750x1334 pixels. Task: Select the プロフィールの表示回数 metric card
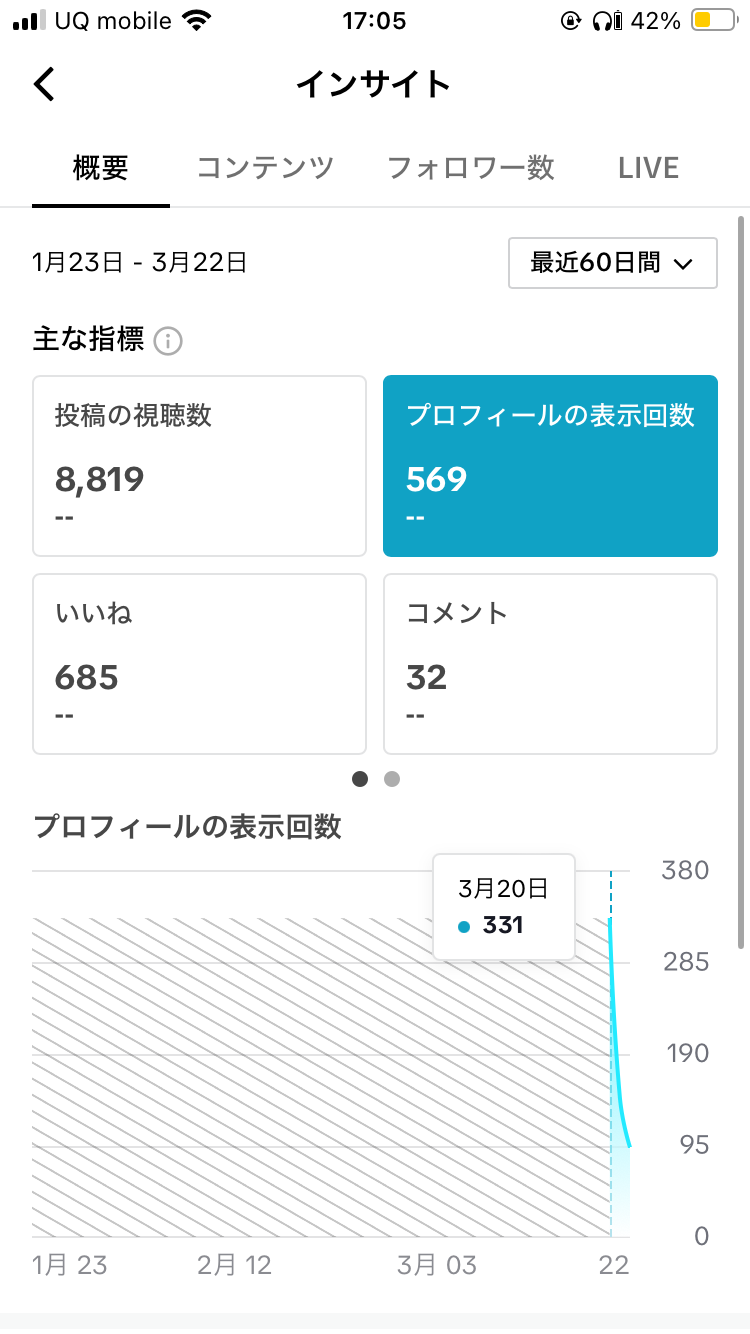(550, 465)
